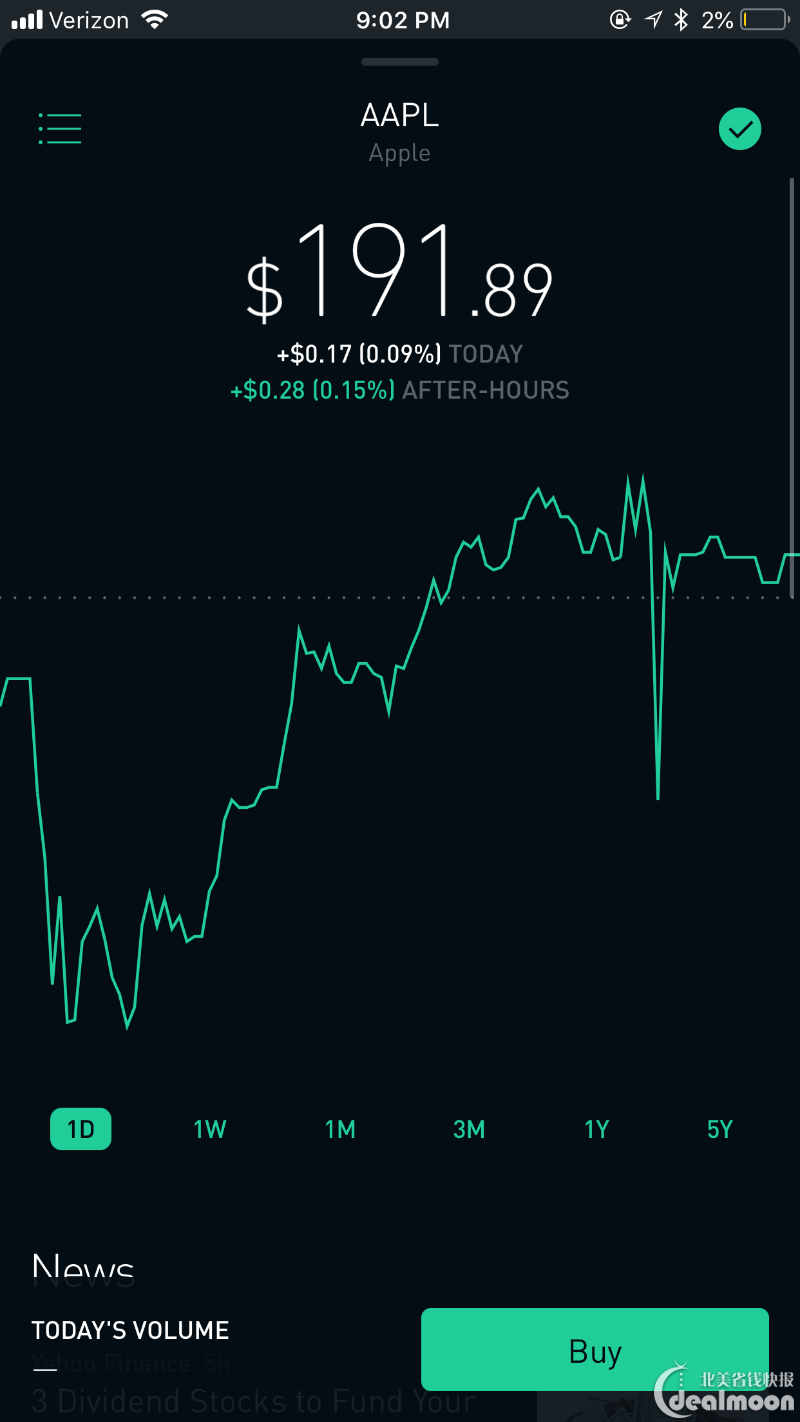Switch to the 1Y chart range

[597, 1129]
